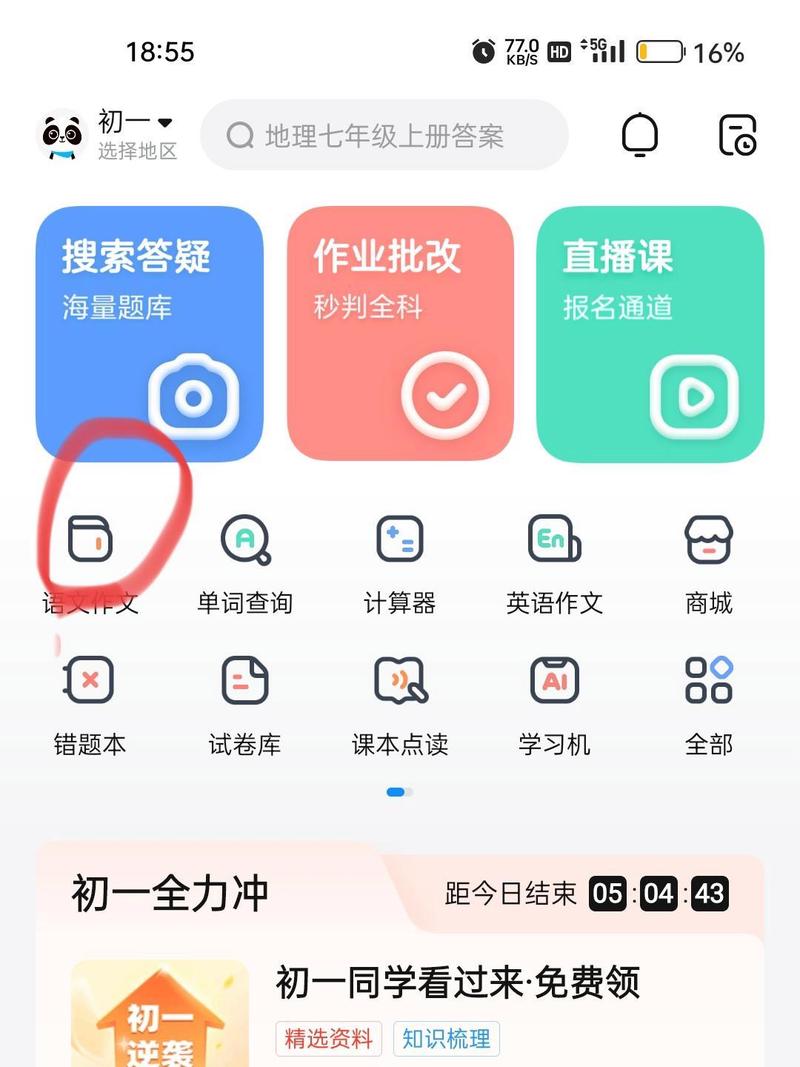Open the 单词查询 word lookup tool
Viewport: 800px width, 1067px height.
(243, 538)
